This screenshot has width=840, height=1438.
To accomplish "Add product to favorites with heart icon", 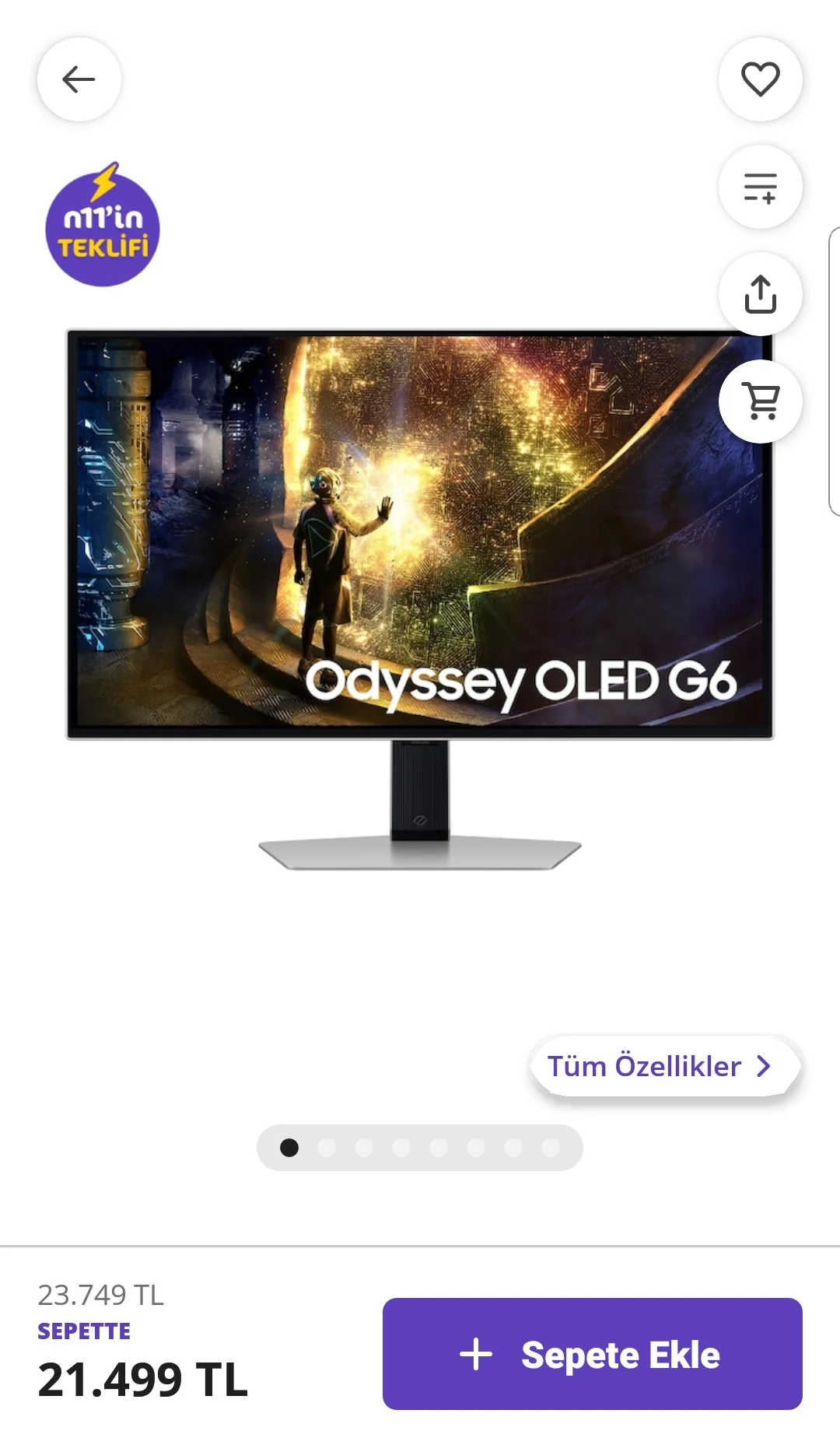I will pyautogui.click(x=760, y=79).
